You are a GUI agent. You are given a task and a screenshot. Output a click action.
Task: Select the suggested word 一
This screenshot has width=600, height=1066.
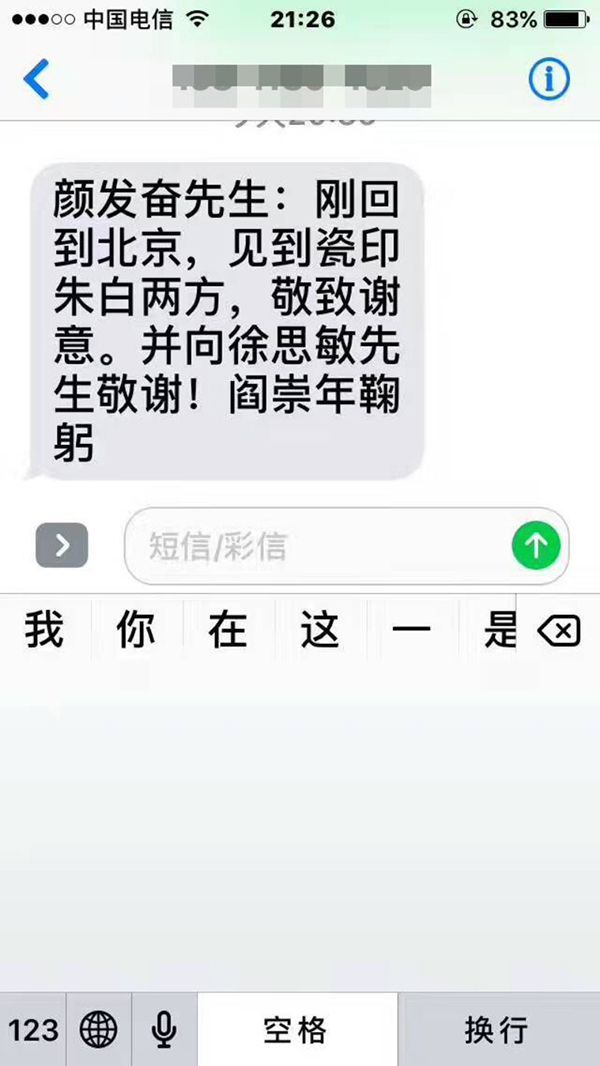point(411,632)
